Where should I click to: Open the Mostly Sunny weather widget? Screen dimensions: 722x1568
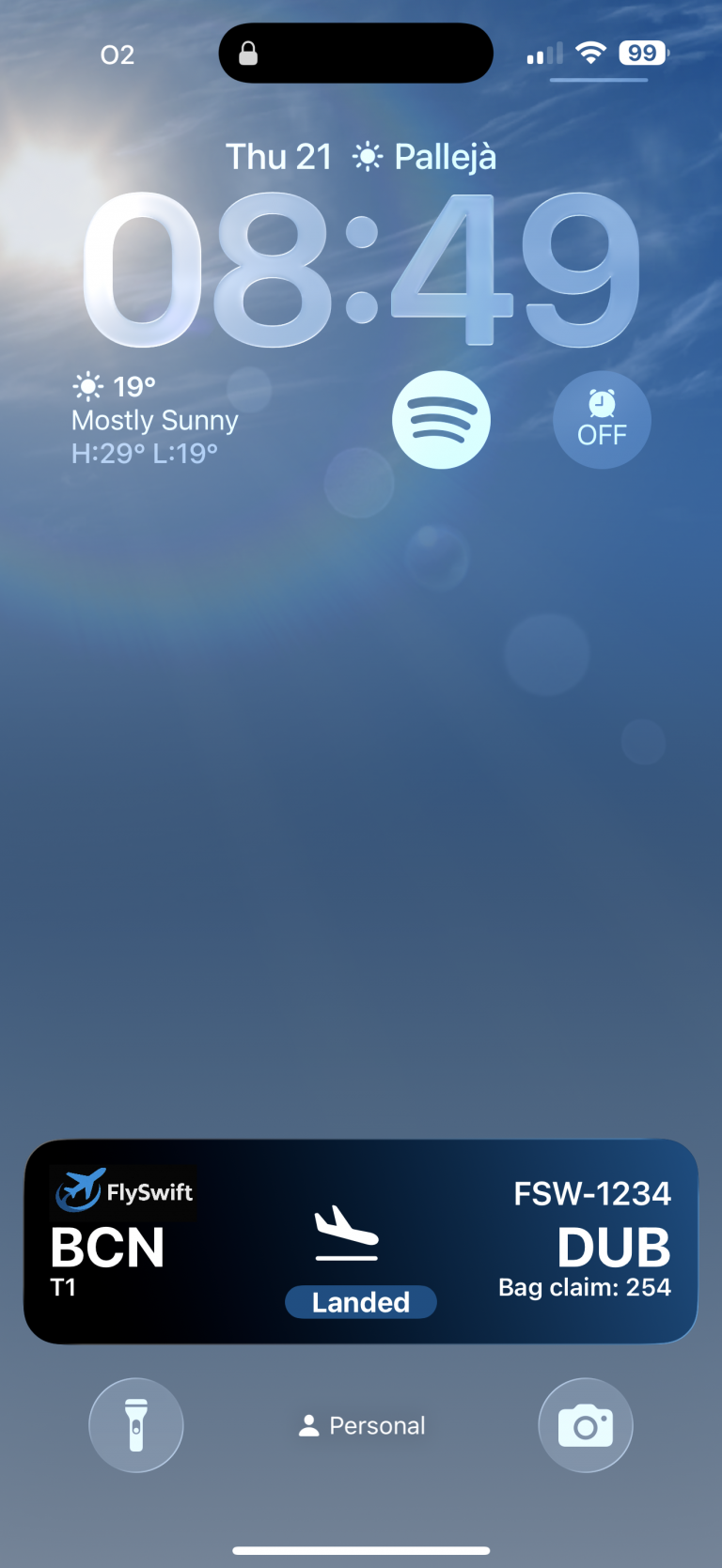(156, 420)
